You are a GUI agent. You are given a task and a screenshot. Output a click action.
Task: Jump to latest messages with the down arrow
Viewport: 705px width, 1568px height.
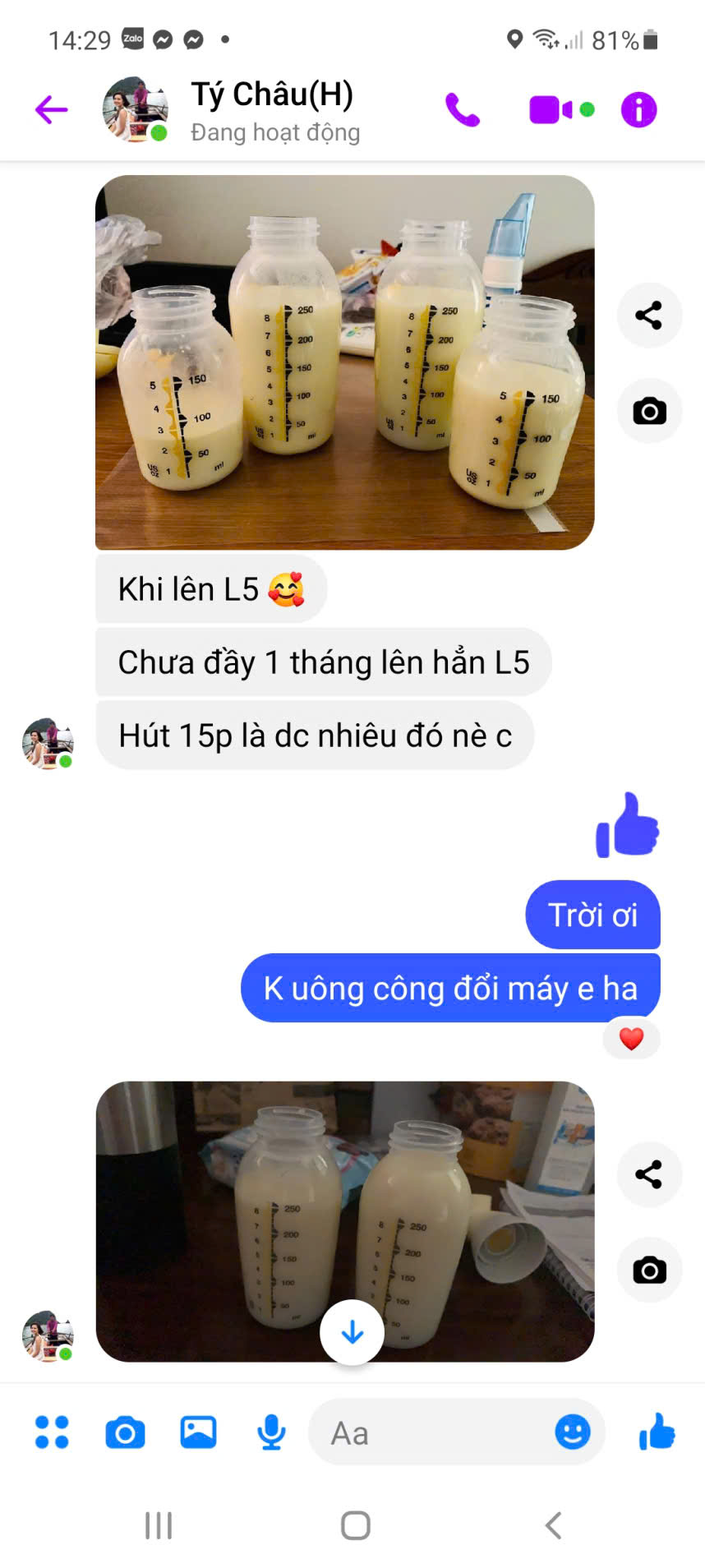[352, 1331]
